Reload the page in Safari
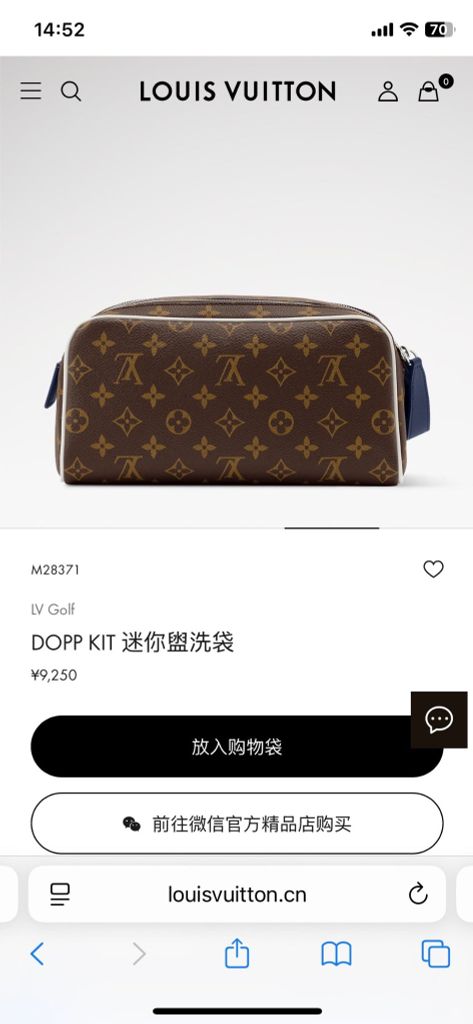This screenshot has width=473, height=1024. [x=417, y=894]
